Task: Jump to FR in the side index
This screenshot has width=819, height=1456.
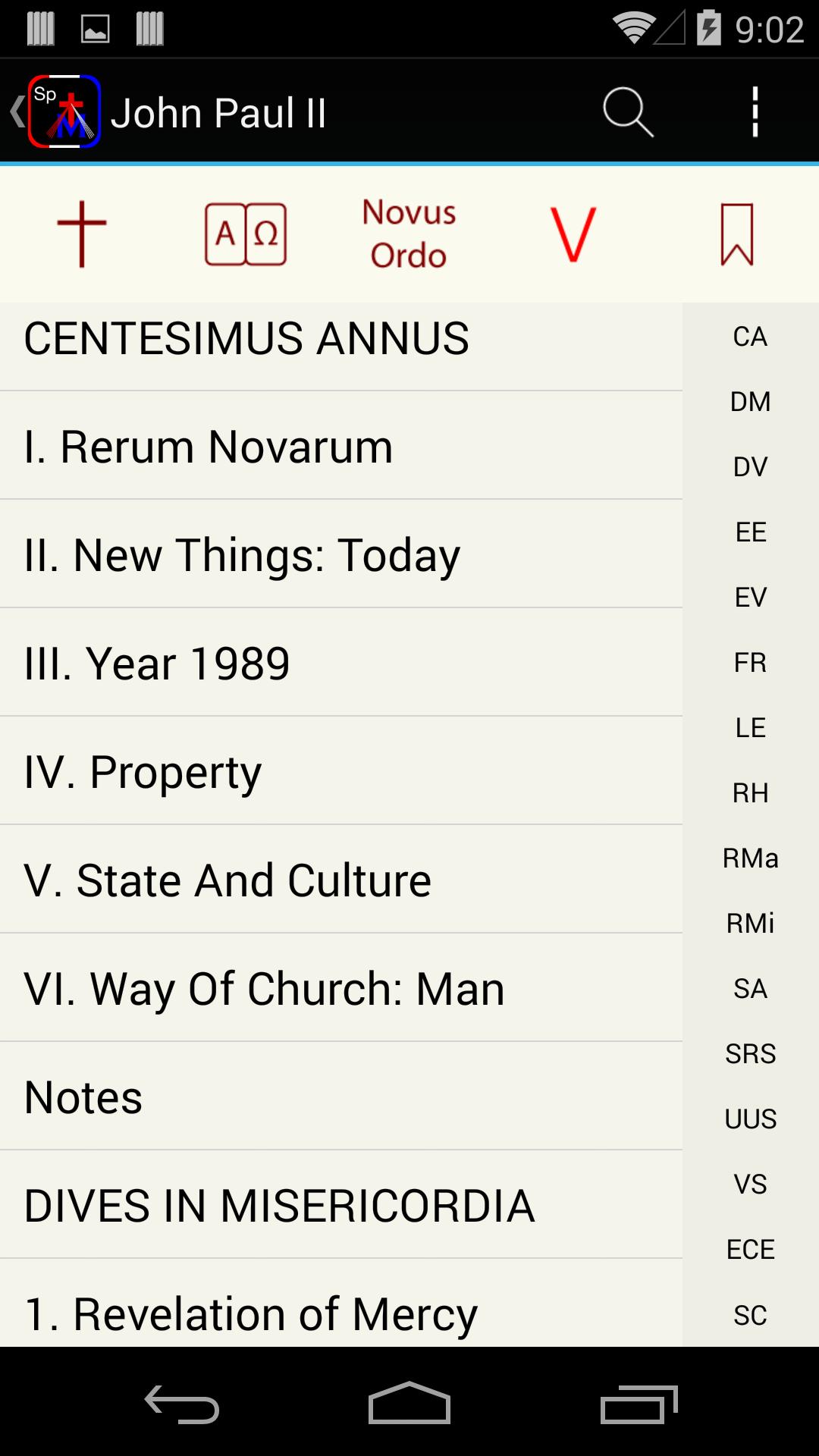Action: [750, 663]
